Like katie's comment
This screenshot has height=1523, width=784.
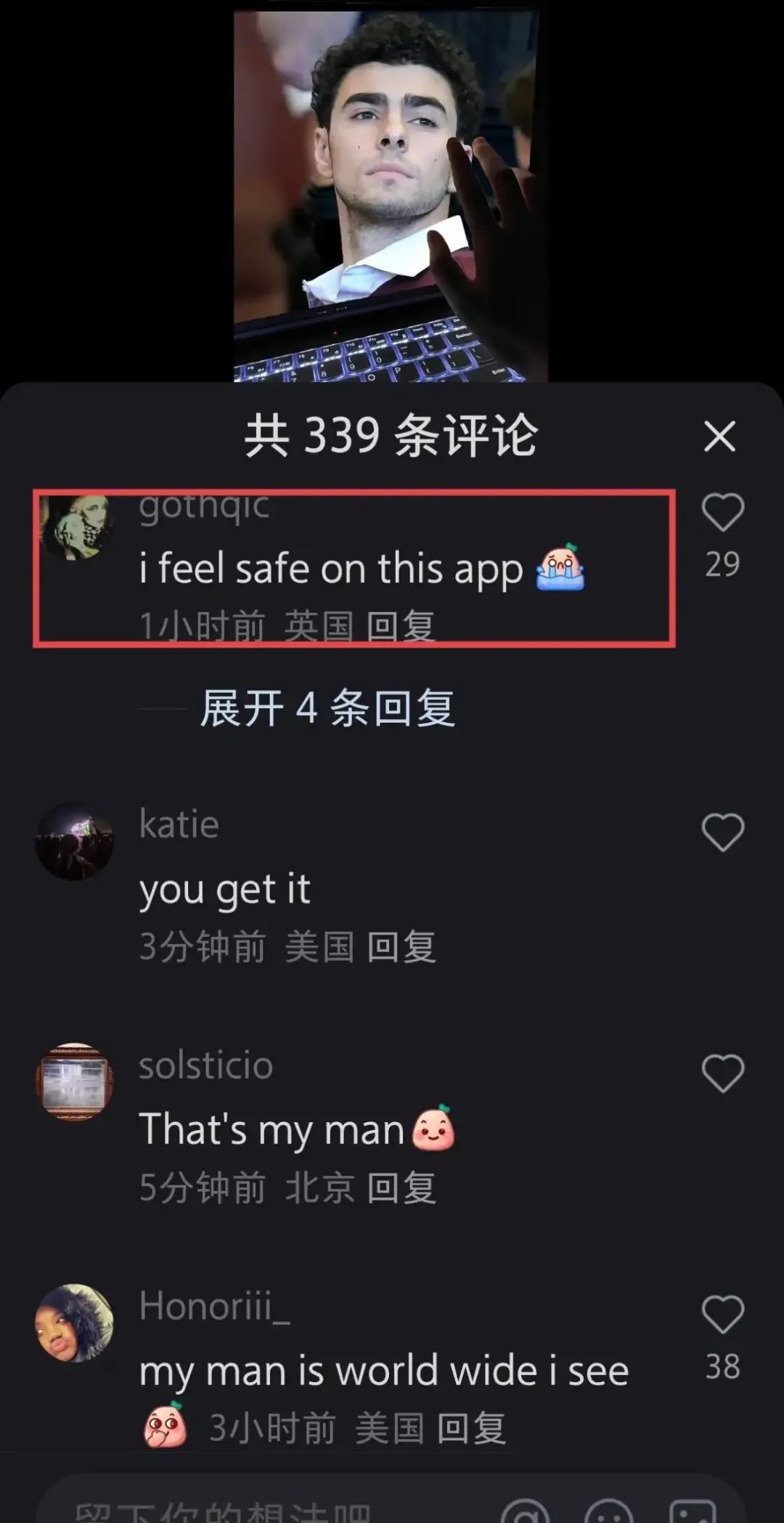[x=722, y=832]
